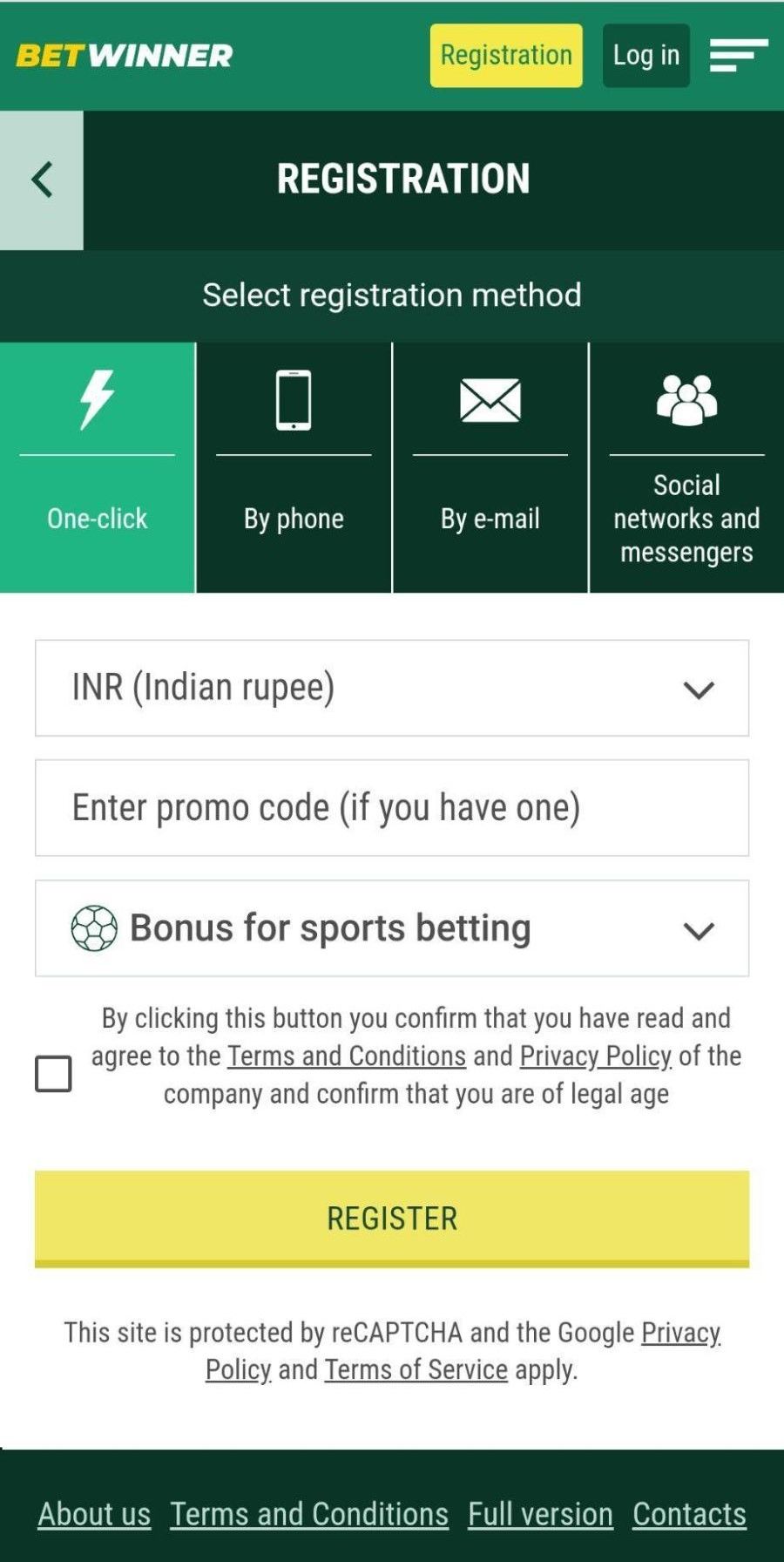This screenshot has height=1562, width=784.
Task: Select One-click registration method
Action: [x=97, y=467]
